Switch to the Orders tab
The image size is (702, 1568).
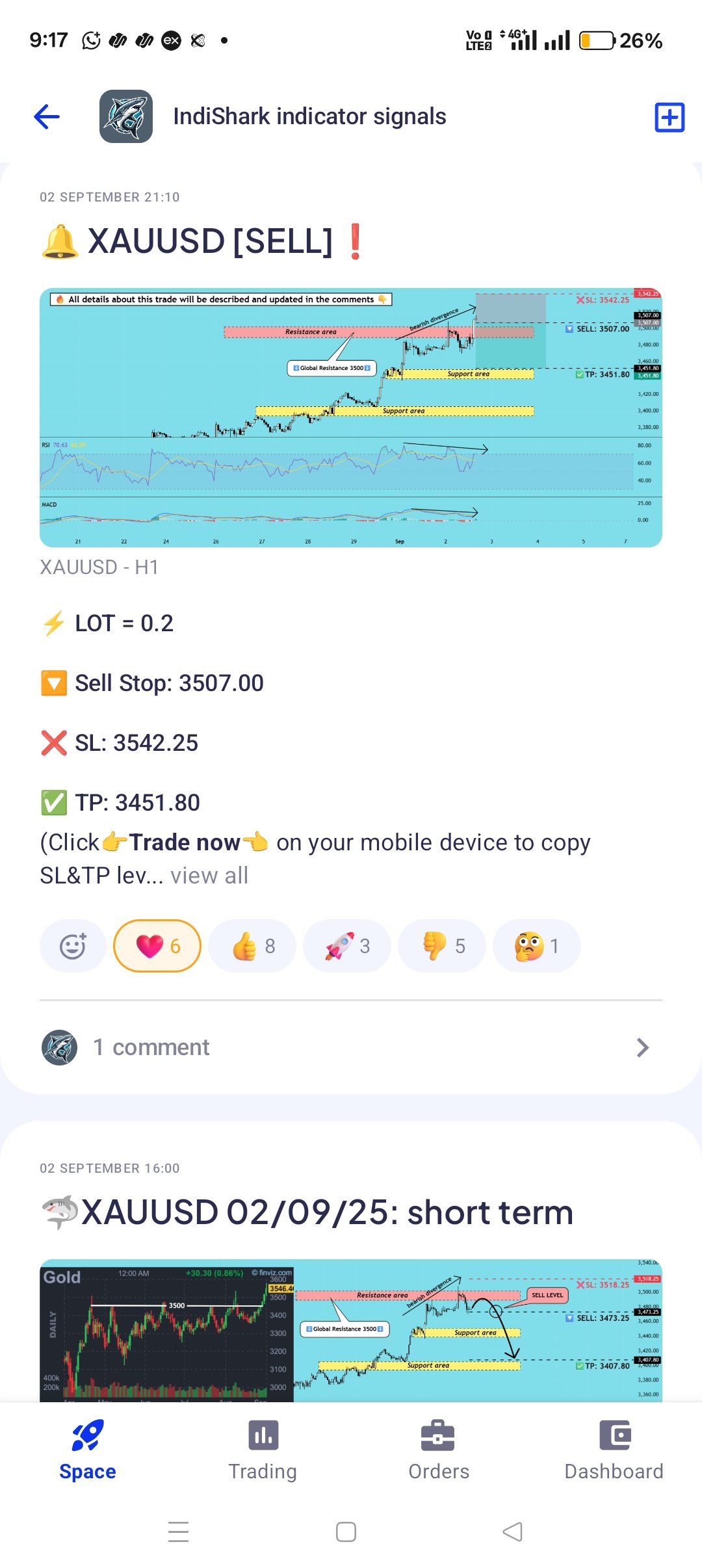point(438,1451)
